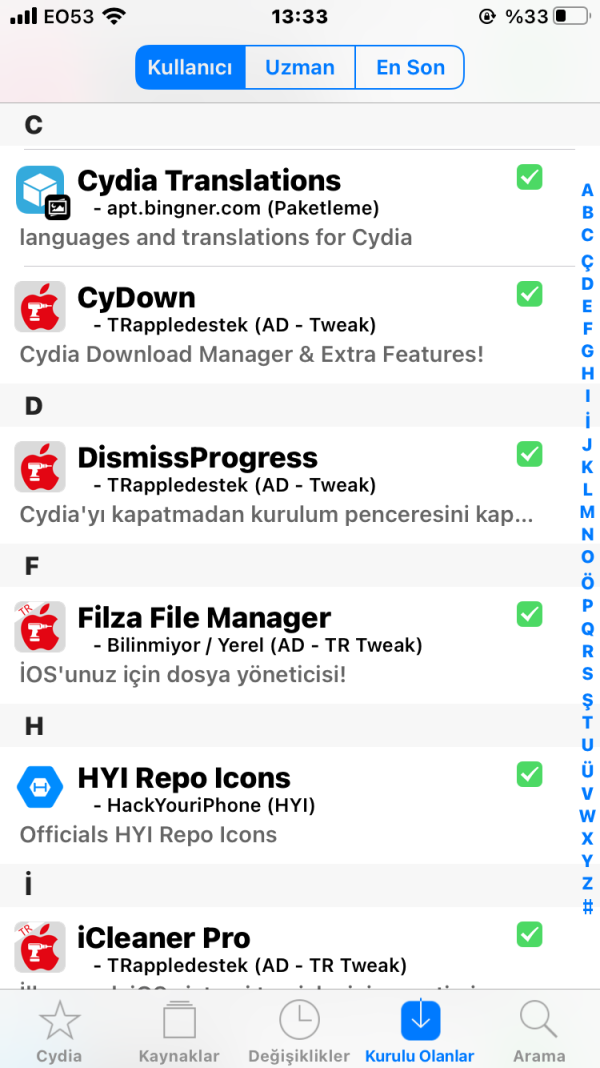Jump to letter T in the index
The height and width of the screenshot is (1068, 600).
(x=587, y=722)
